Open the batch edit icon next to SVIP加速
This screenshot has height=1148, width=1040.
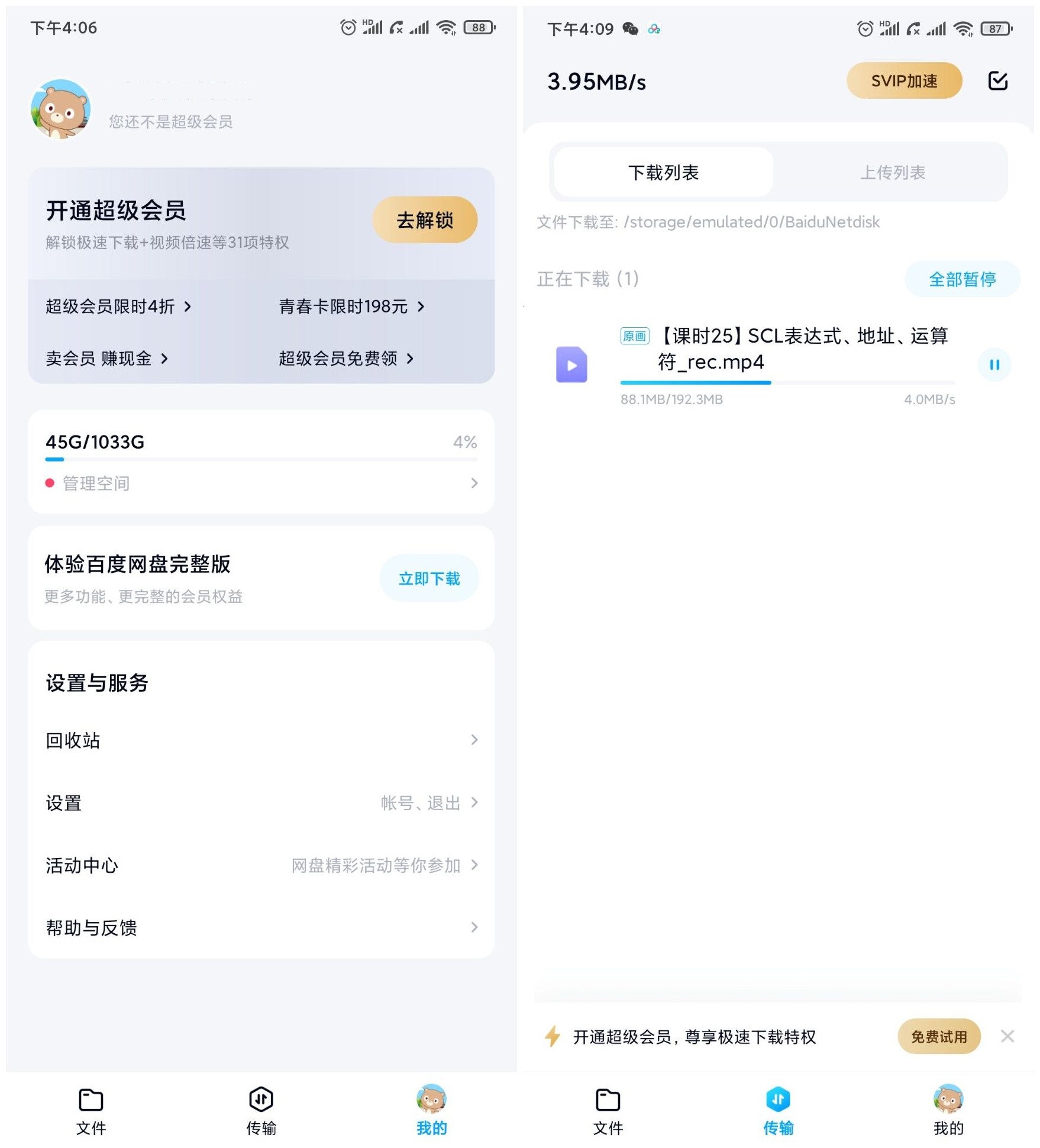(x=998, y=81)
